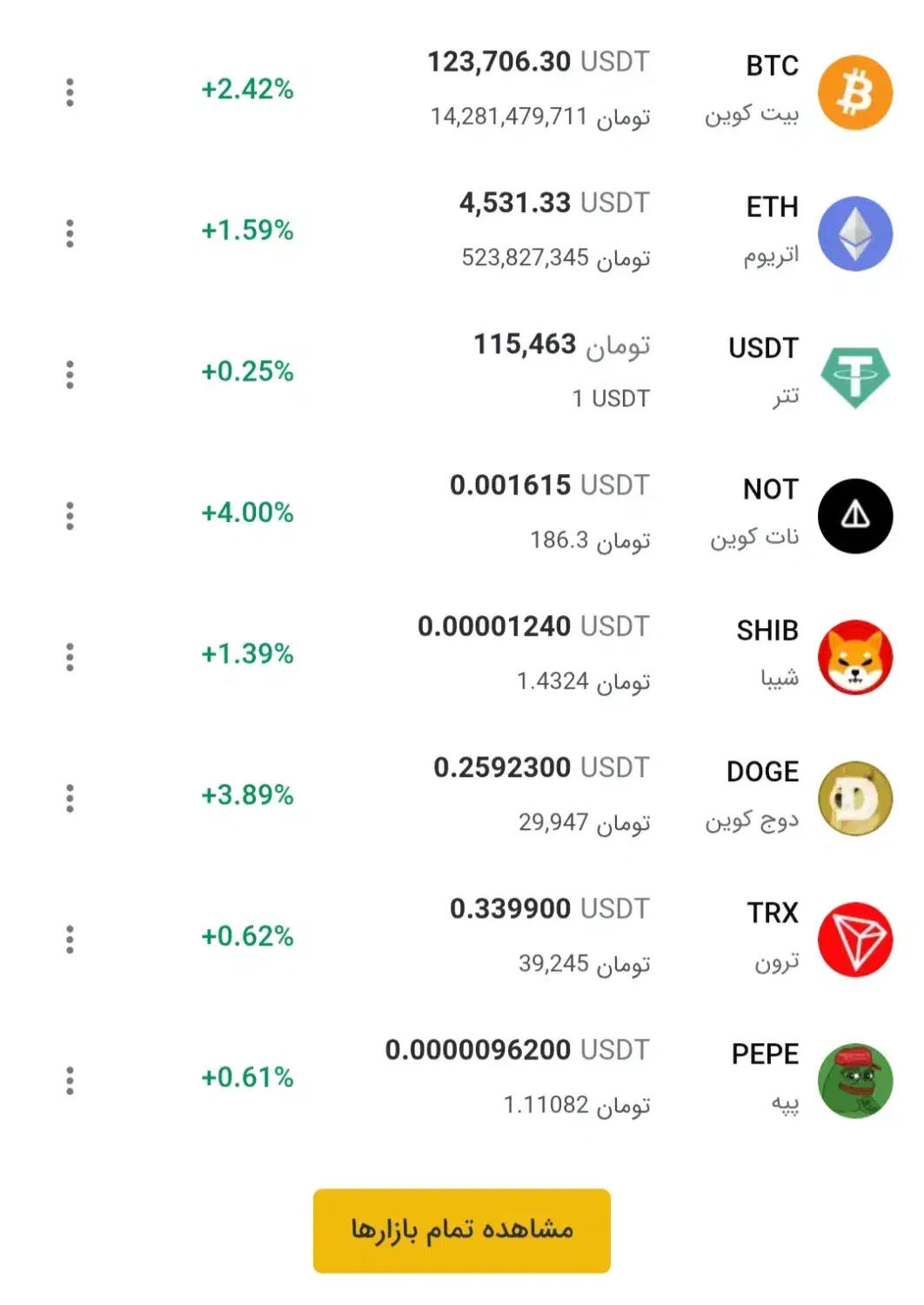Screen dimensions: 924x1305
Task: Open more options for SHIB
Action: (x=70, y=657)
